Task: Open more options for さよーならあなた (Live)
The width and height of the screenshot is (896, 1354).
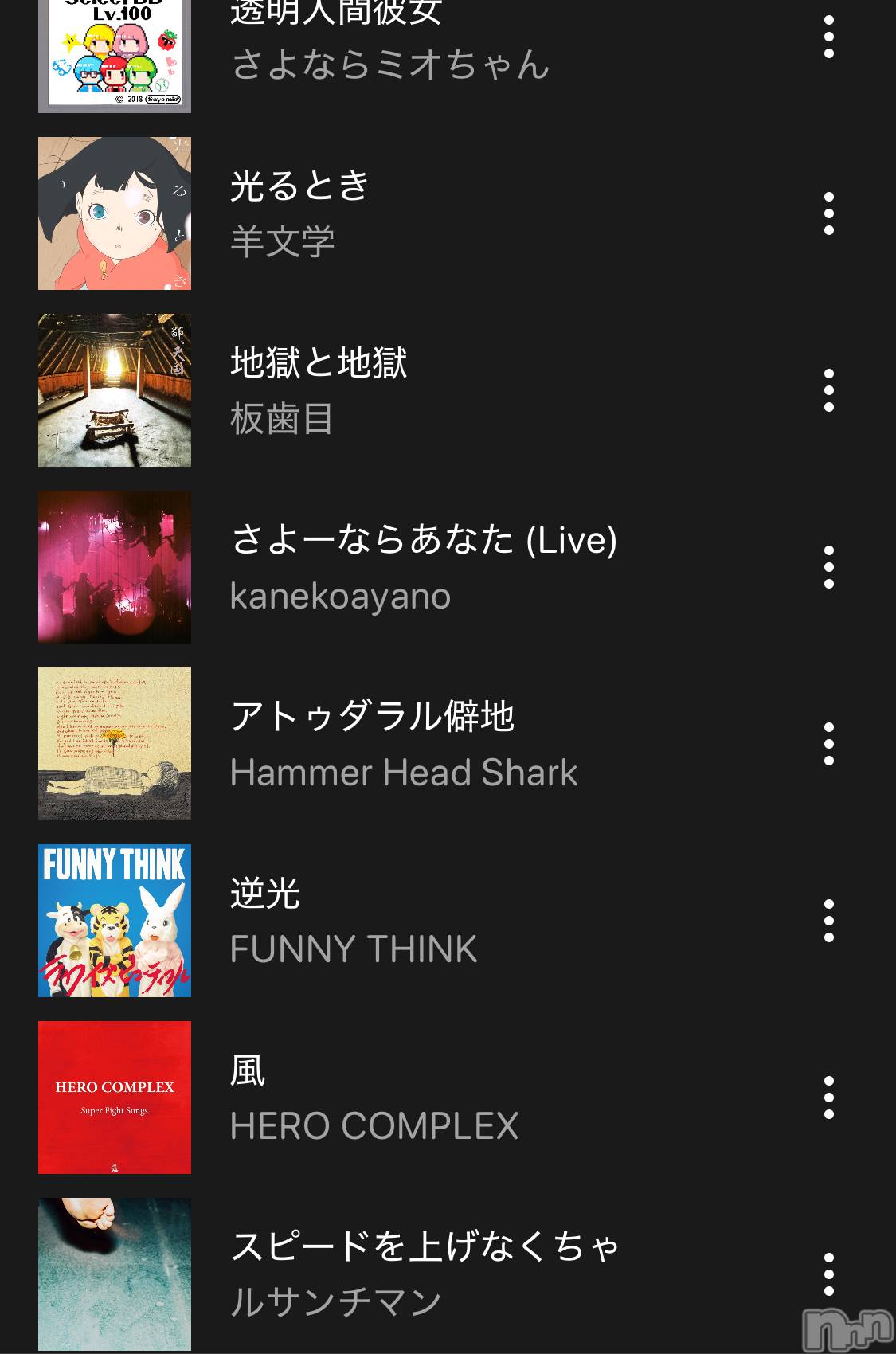Action: 829,567
